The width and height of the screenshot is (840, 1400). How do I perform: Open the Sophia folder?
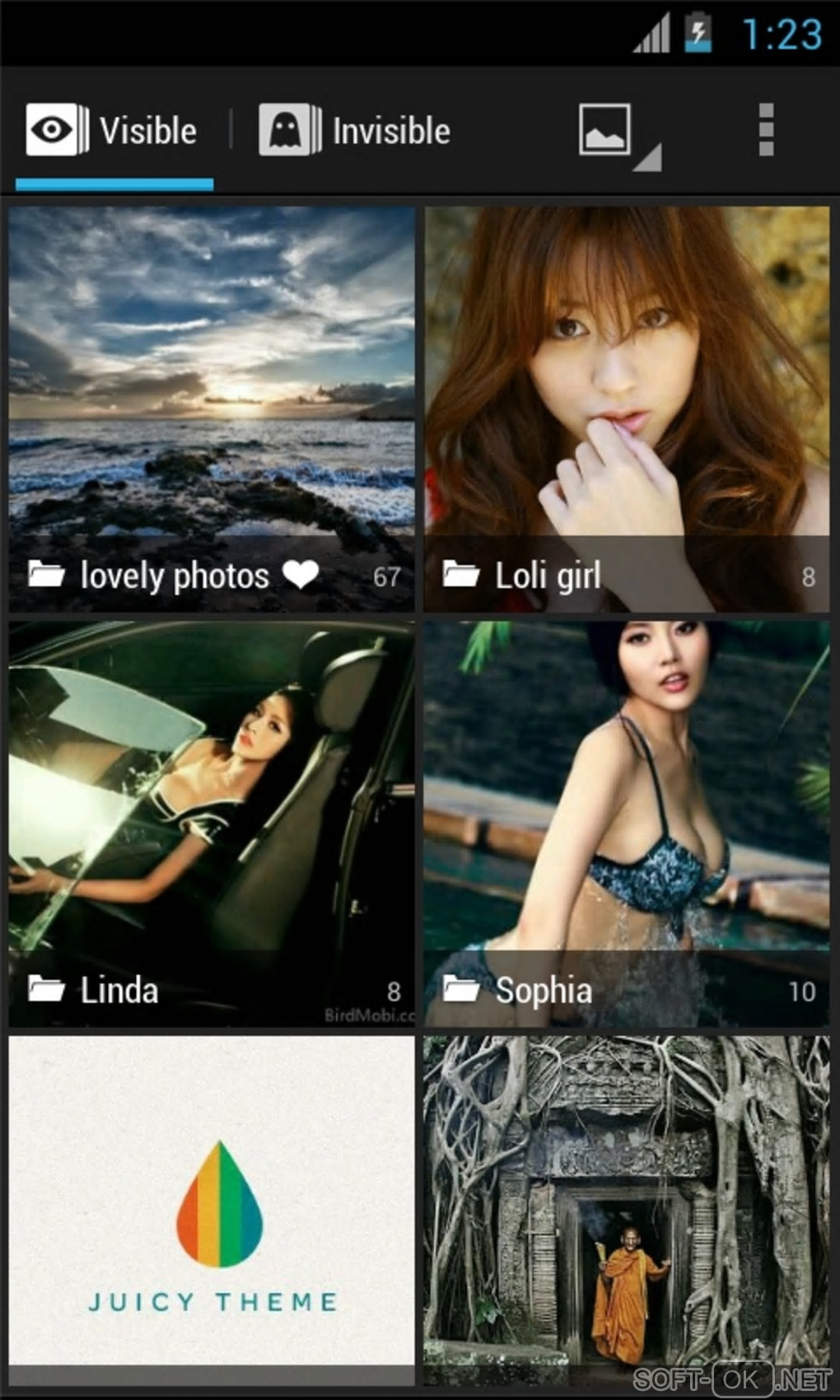pos(626,824)
